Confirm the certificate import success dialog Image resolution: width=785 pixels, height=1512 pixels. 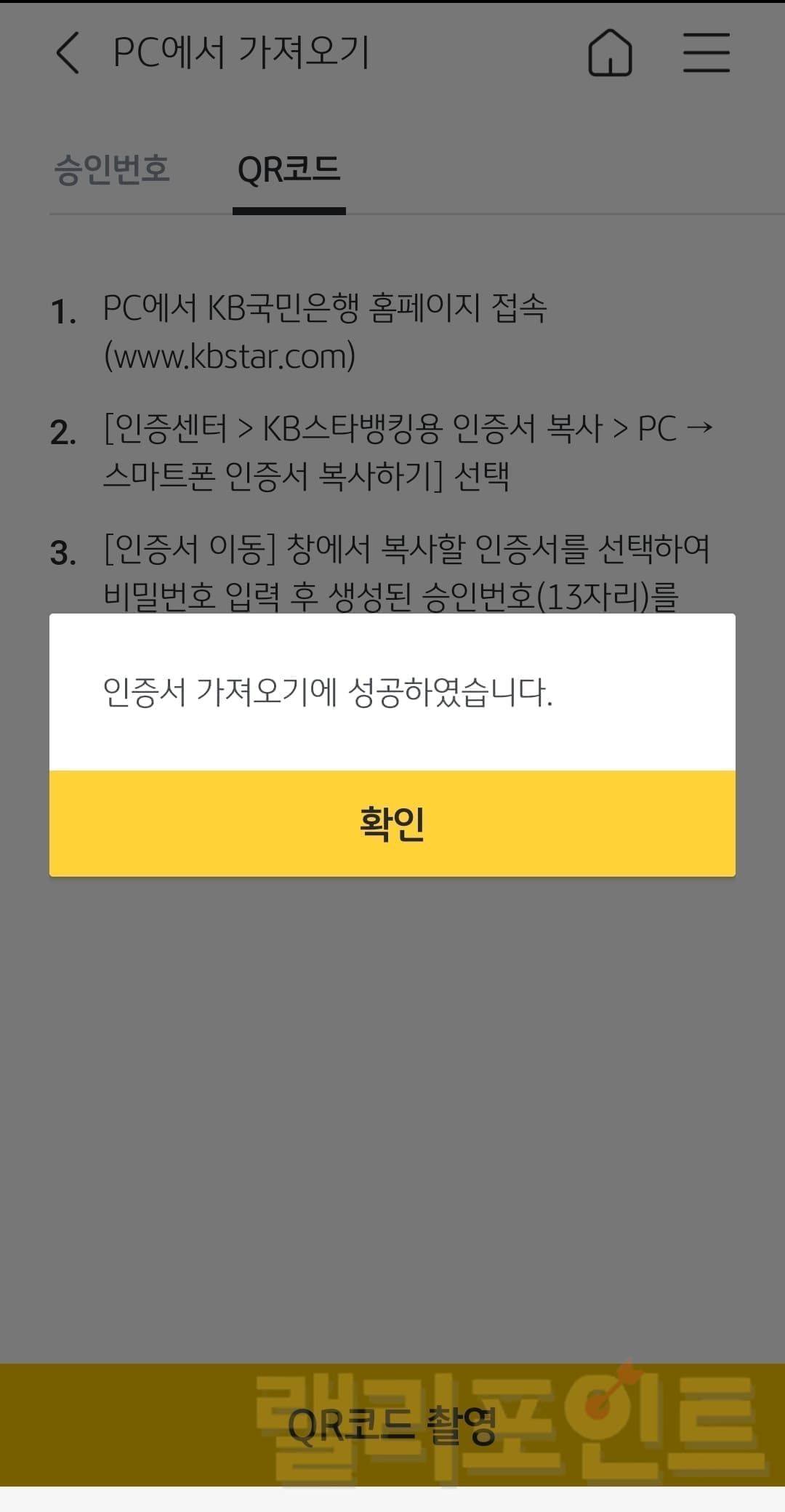click(x=392, y=824)
